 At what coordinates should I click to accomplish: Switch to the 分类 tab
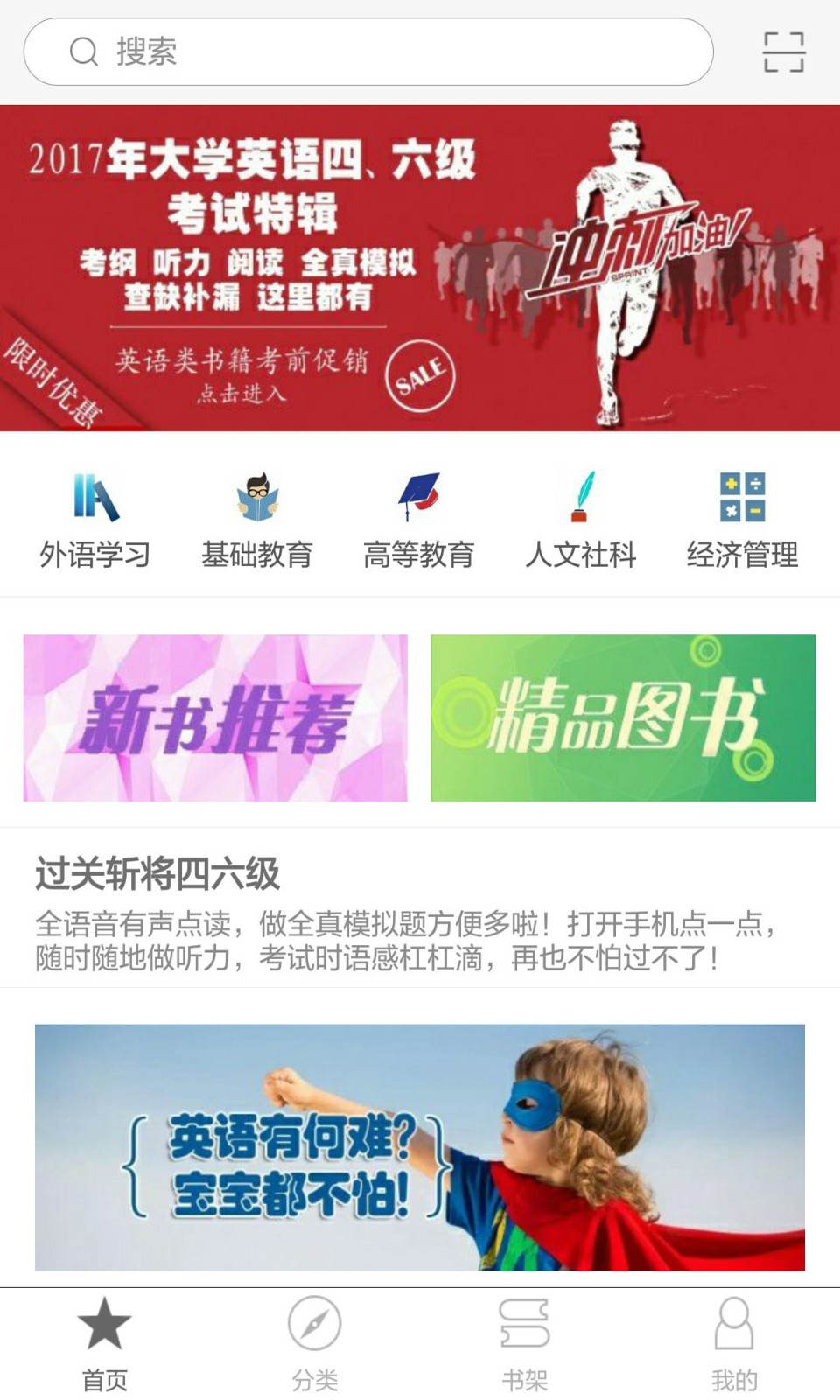[315, 1344]
